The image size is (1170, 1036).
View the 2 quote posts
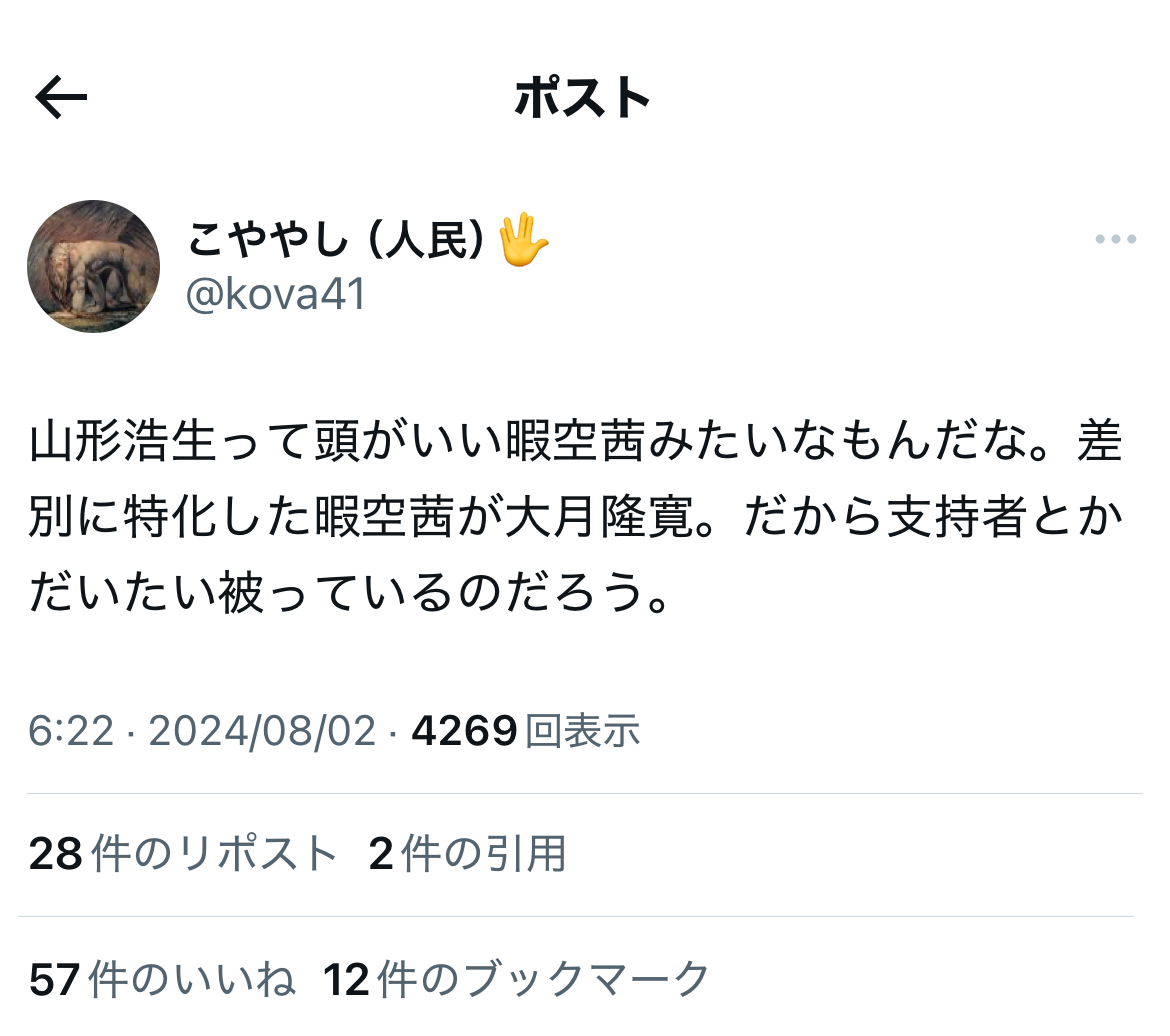pyautogui.click(x=467, y=855)
